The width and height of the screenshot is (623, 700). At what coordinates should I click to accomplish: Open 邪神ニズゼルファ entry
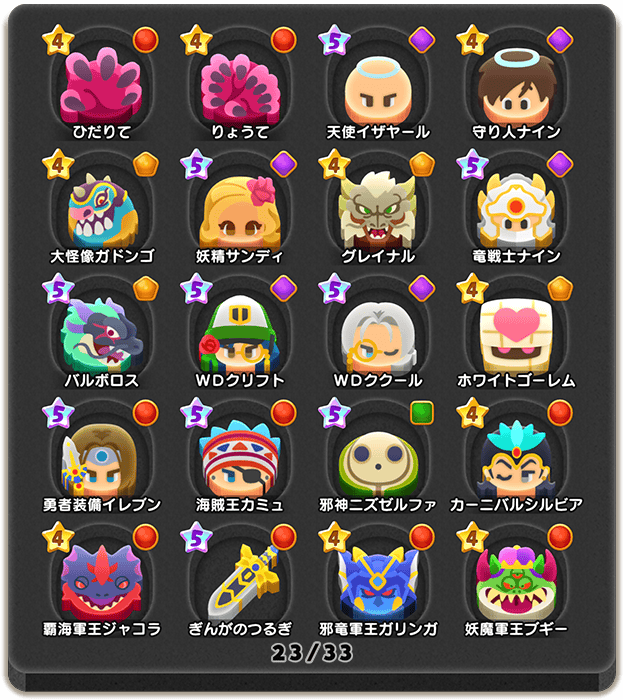[378, 457]
